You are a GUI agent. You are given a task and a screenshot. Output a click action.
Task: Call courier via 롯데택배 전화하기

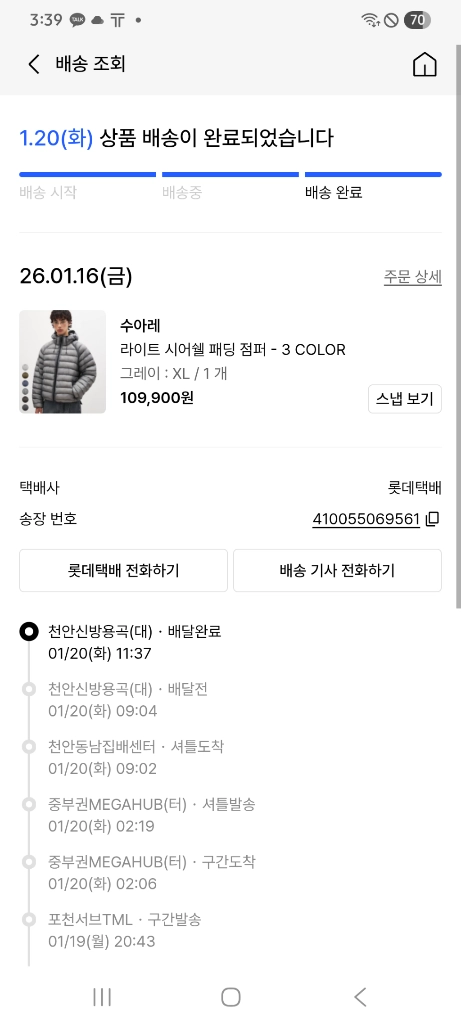[x=123, y=570]
